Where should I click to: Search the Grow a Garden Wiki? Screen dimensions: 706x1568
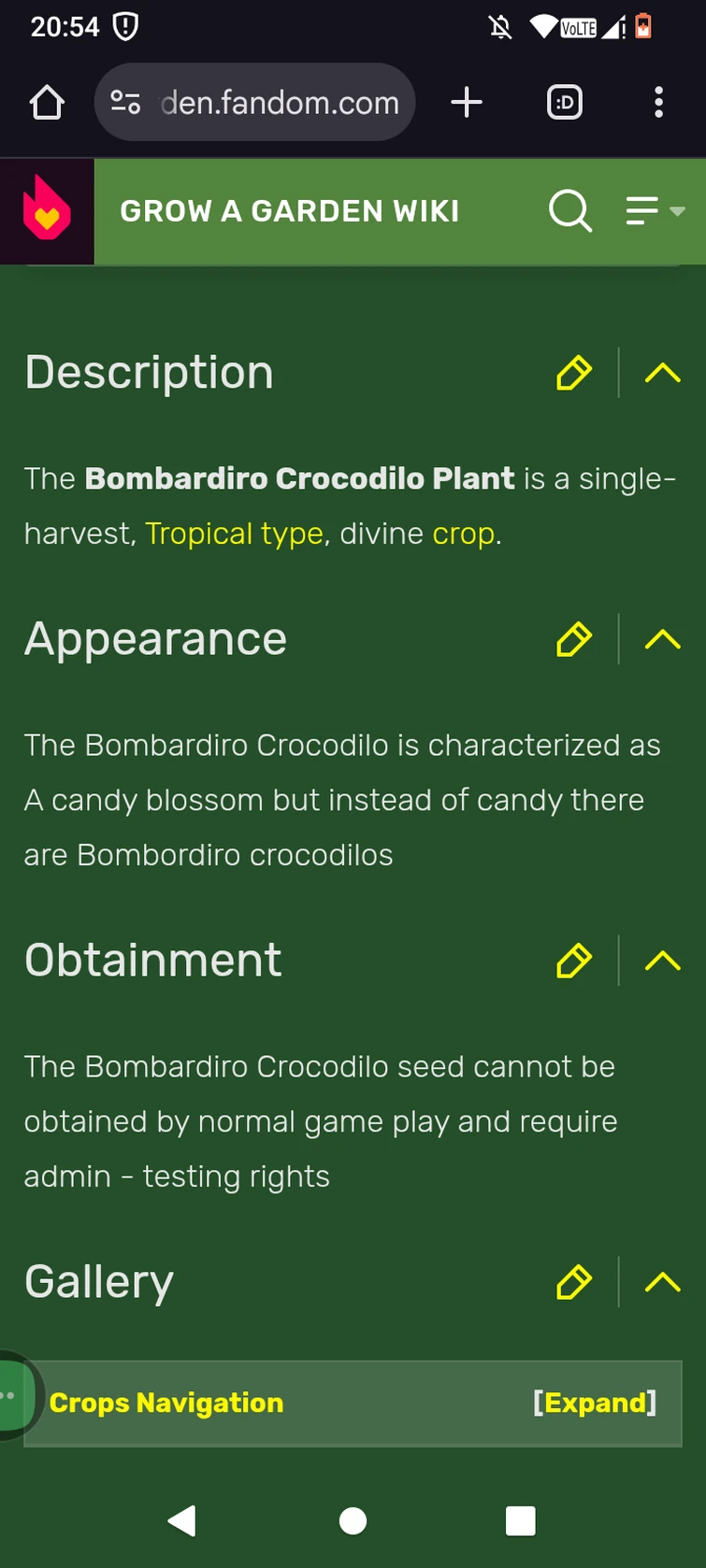tap(569, 211)
